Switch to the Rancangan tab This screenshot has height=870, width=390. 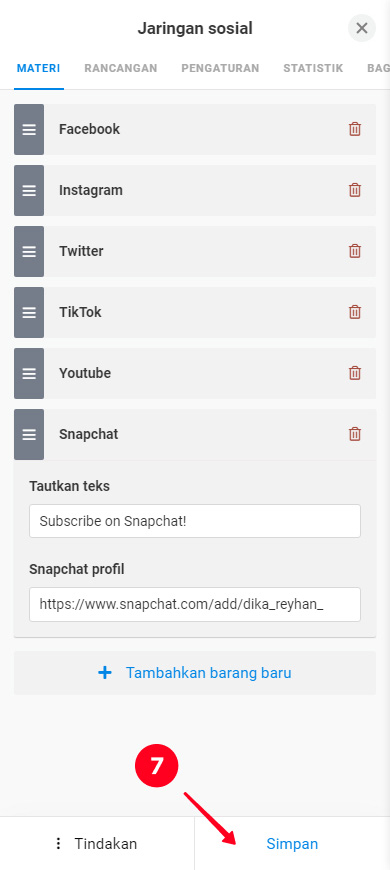click(121, 68)
